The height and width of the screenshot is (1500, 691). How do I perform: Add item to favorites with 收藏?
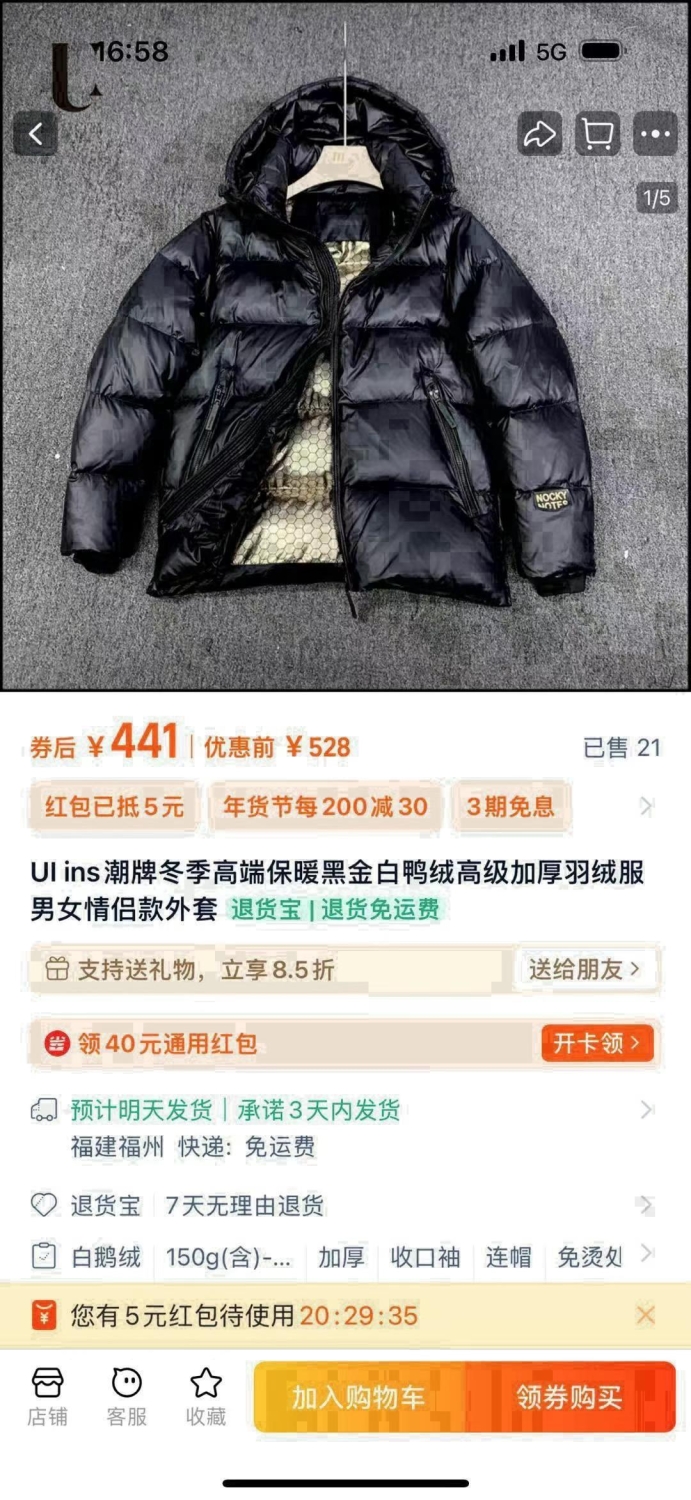click(x=206, y=1396)
